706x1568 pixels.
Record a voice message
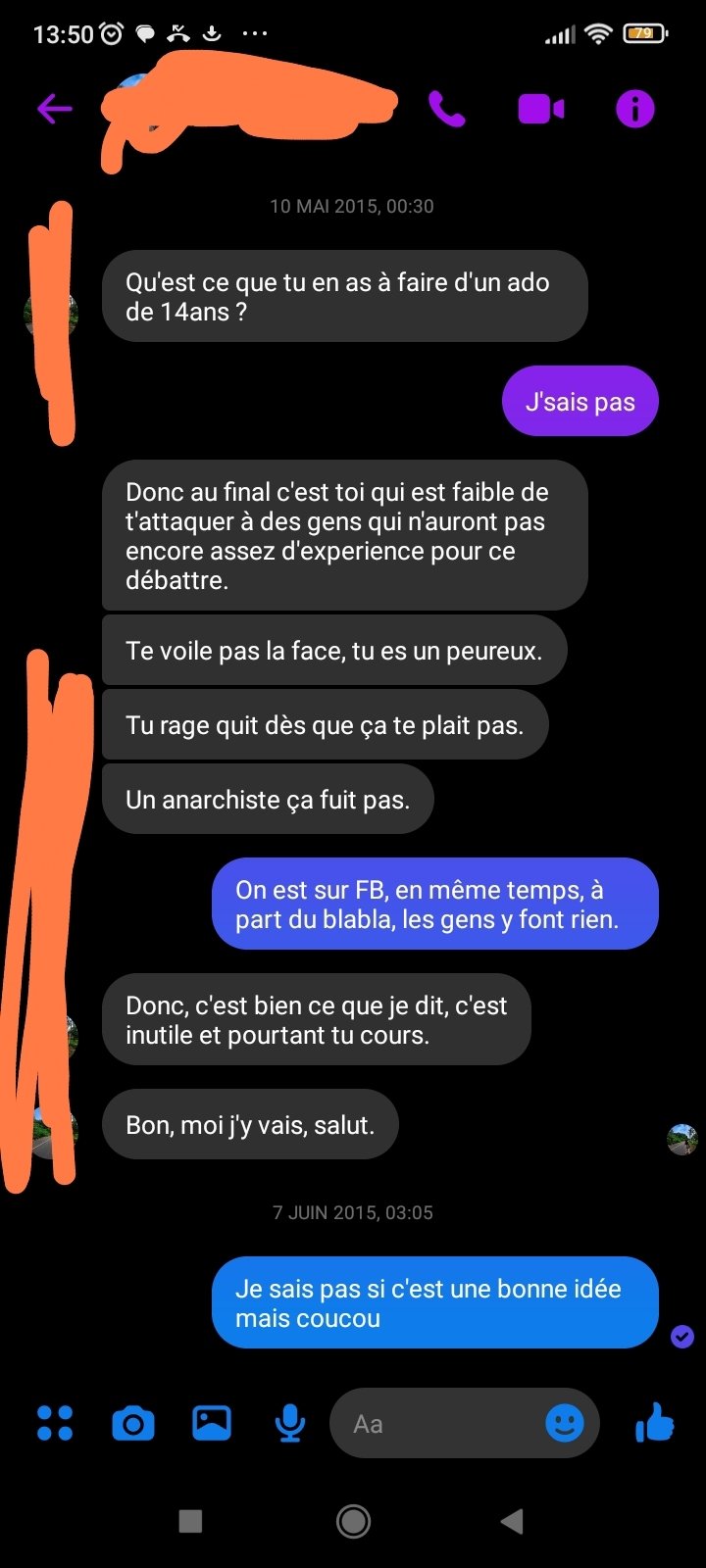(x=289, y=1423)
